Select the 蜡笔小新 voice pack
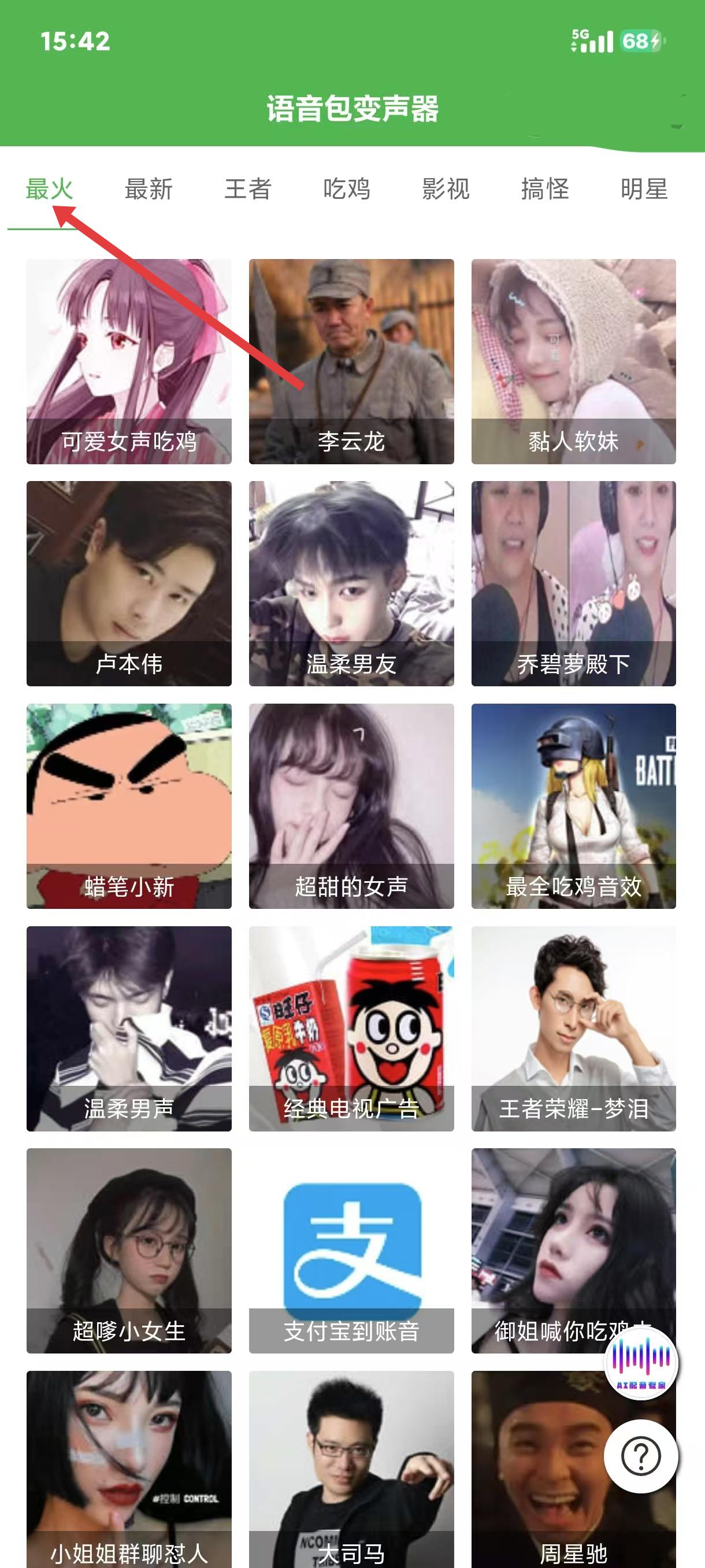 129,807
